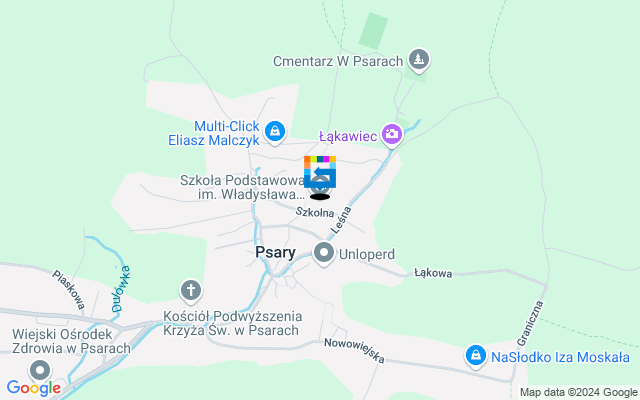Viewport: 640px width, 400px height.
Task: Select the Multi-Click Eliasz Malczyk shop pin
Action: pos(276,131)
